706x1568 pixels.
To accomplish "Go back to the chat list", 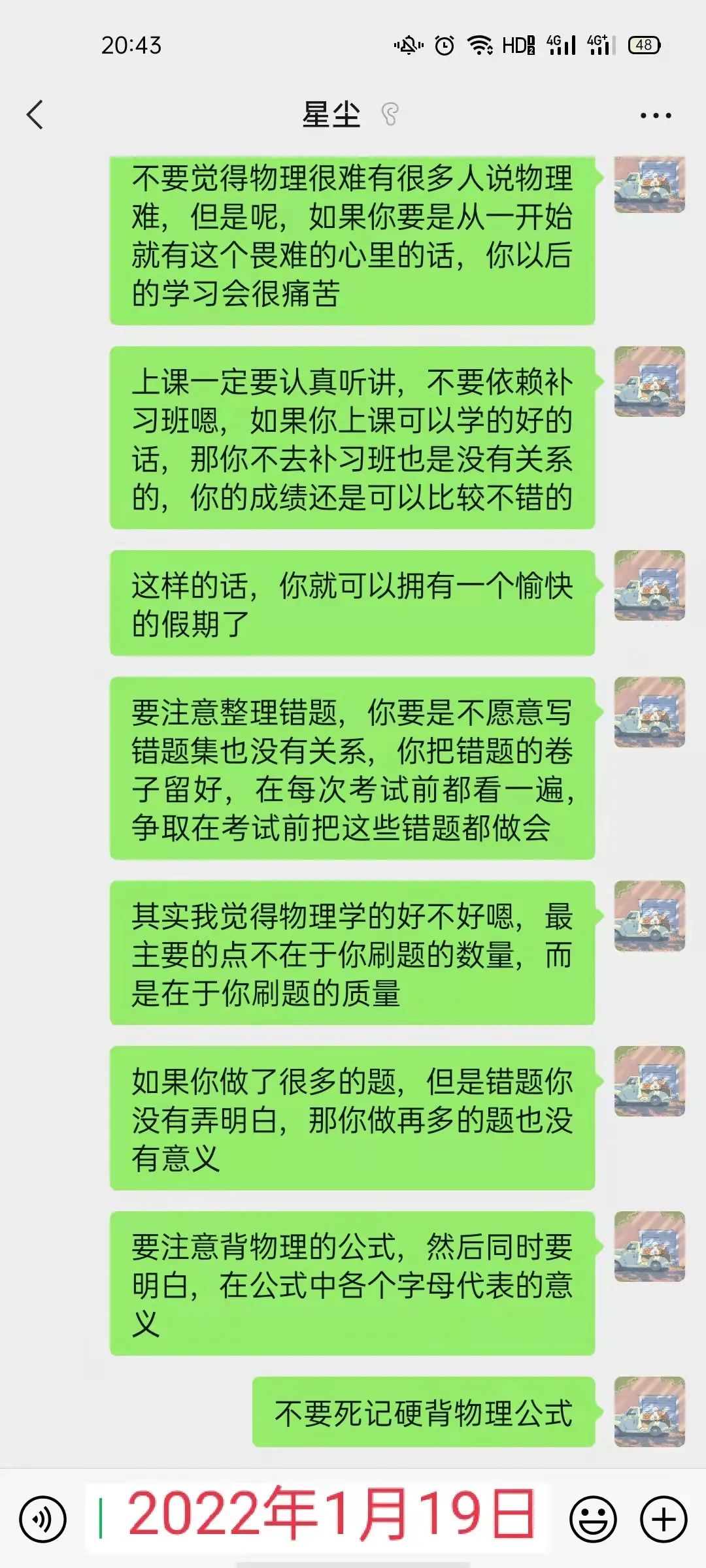I will [x=35, y=115].
